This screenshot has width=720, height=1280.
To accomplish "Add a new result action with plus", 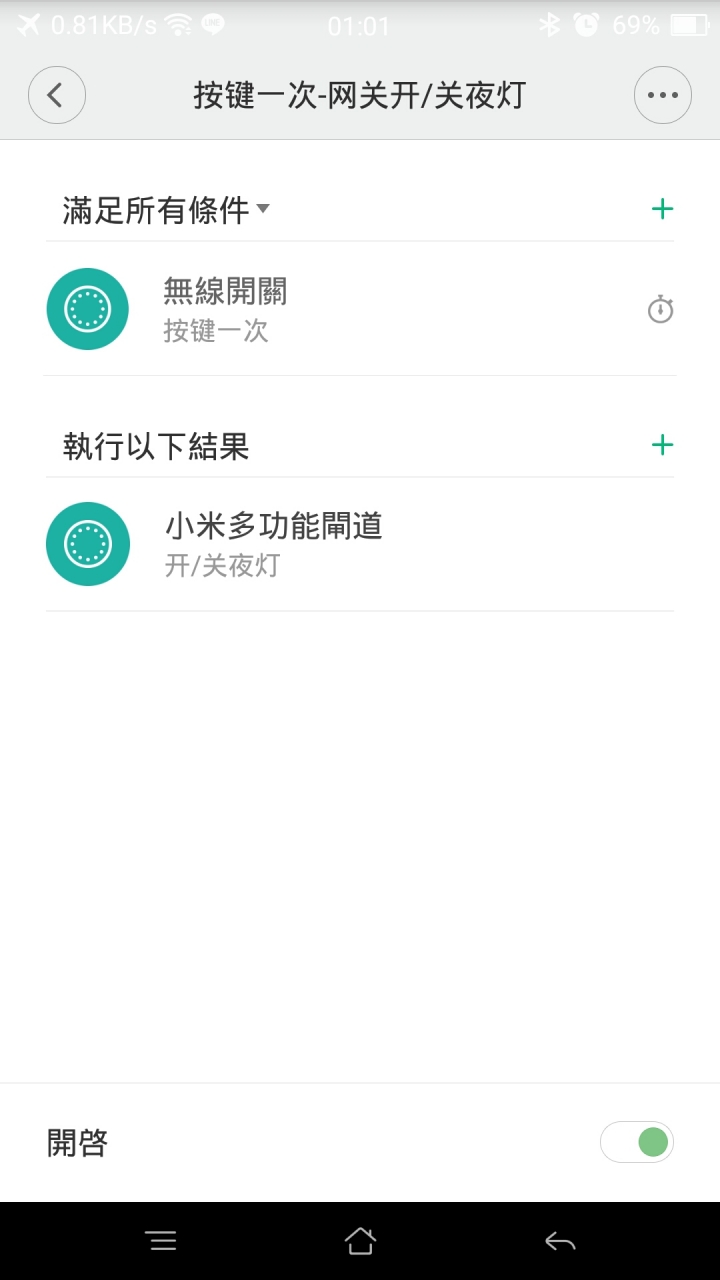I will (x=662, y=445).
